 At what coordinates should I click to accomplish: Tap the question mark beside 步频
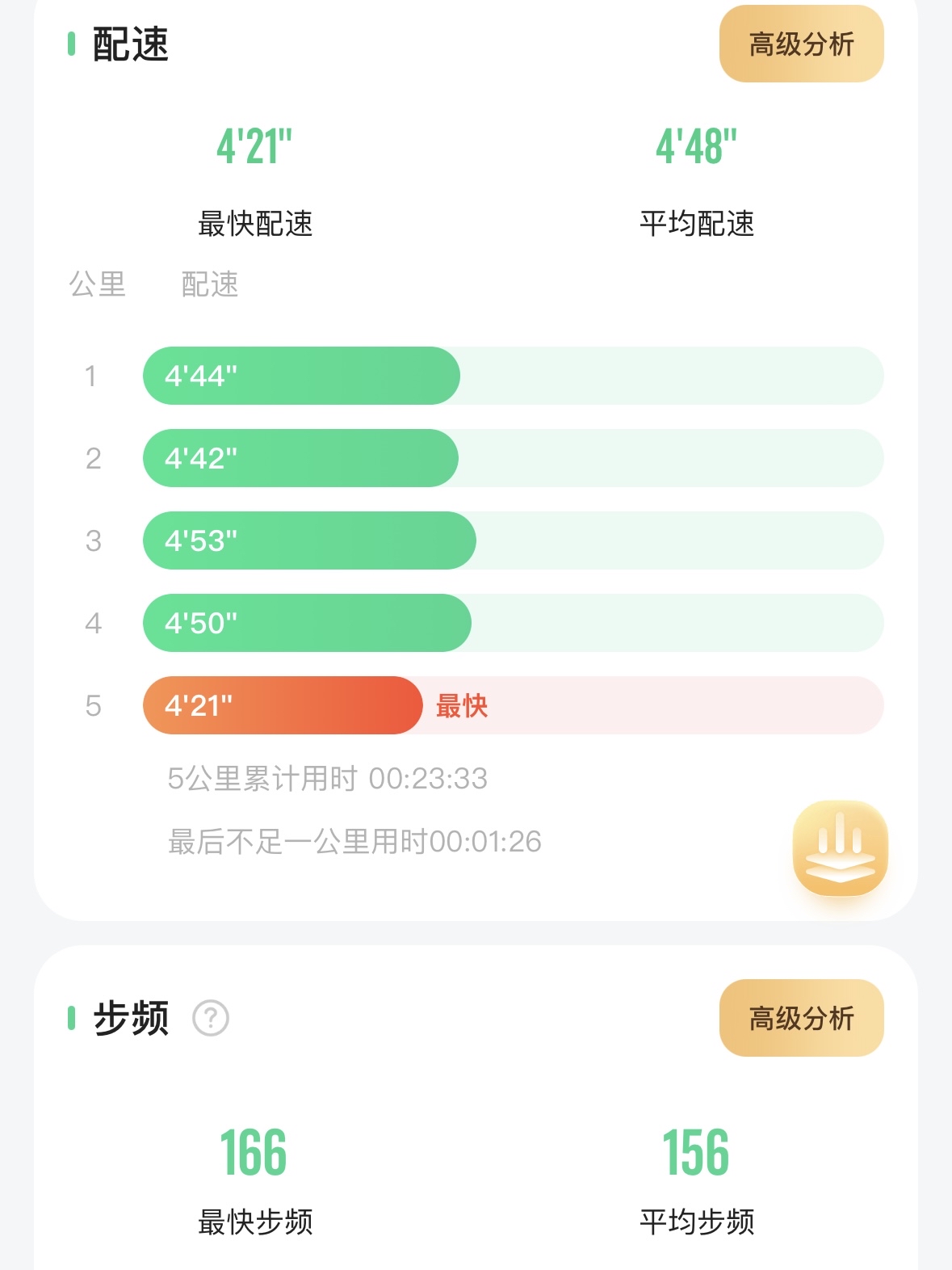click(x=211, y=1018)
